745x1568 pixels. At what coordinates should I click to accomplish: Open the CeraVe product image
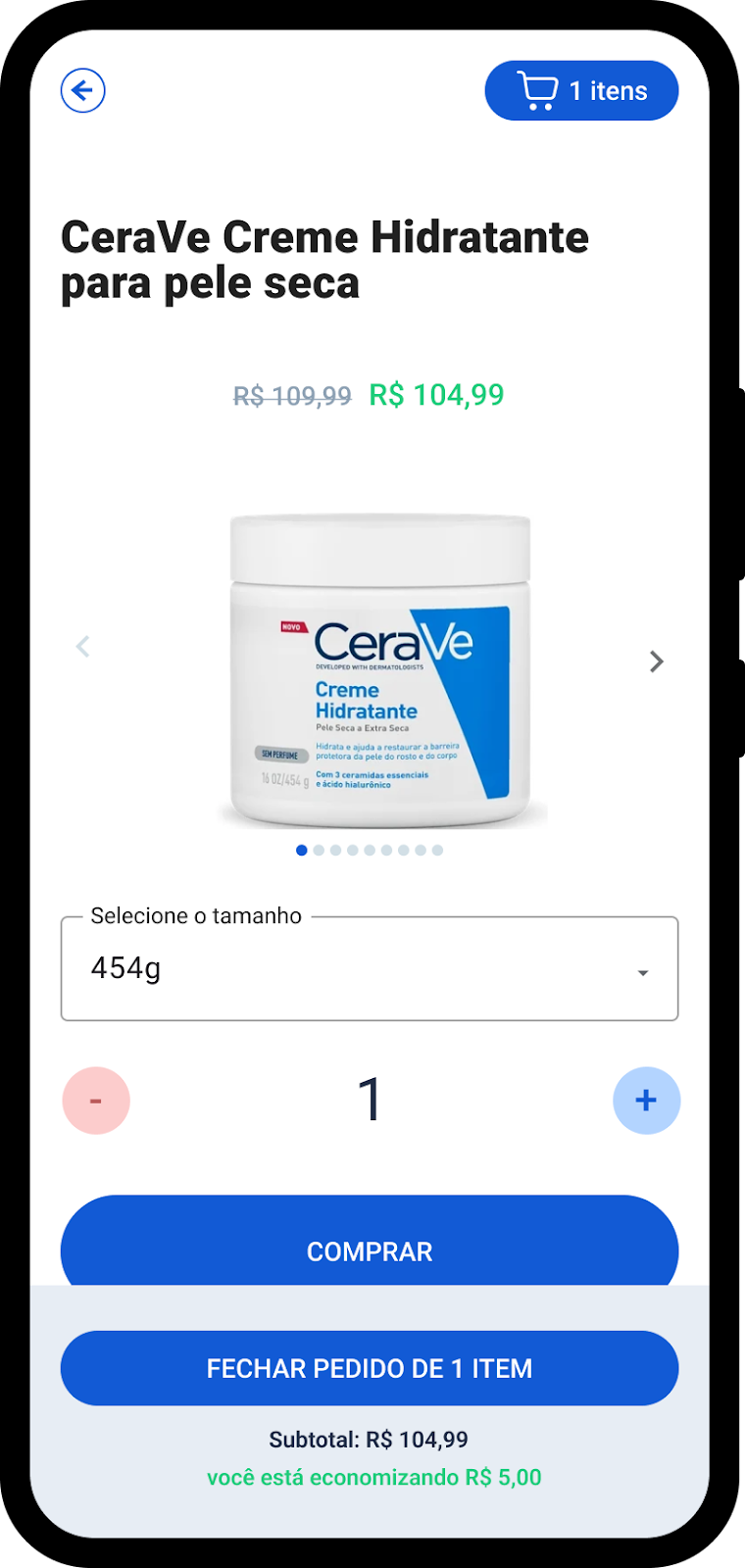coord(380,671)
